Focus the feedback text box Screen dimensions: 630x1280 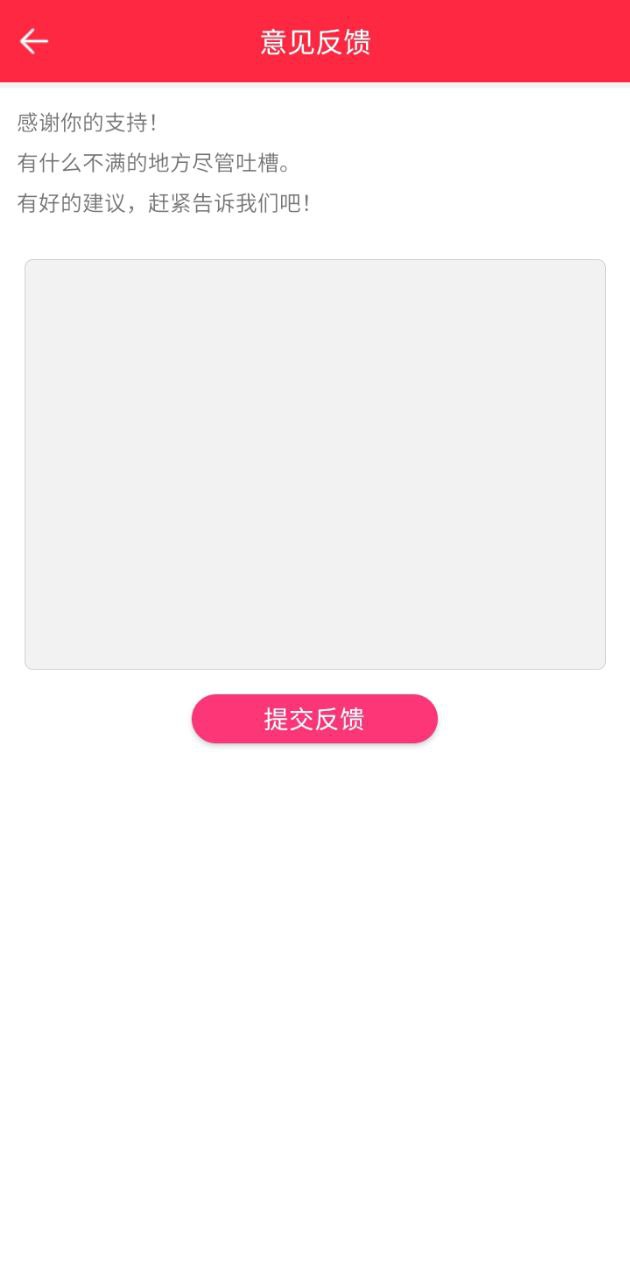click(x=315, y=464)
